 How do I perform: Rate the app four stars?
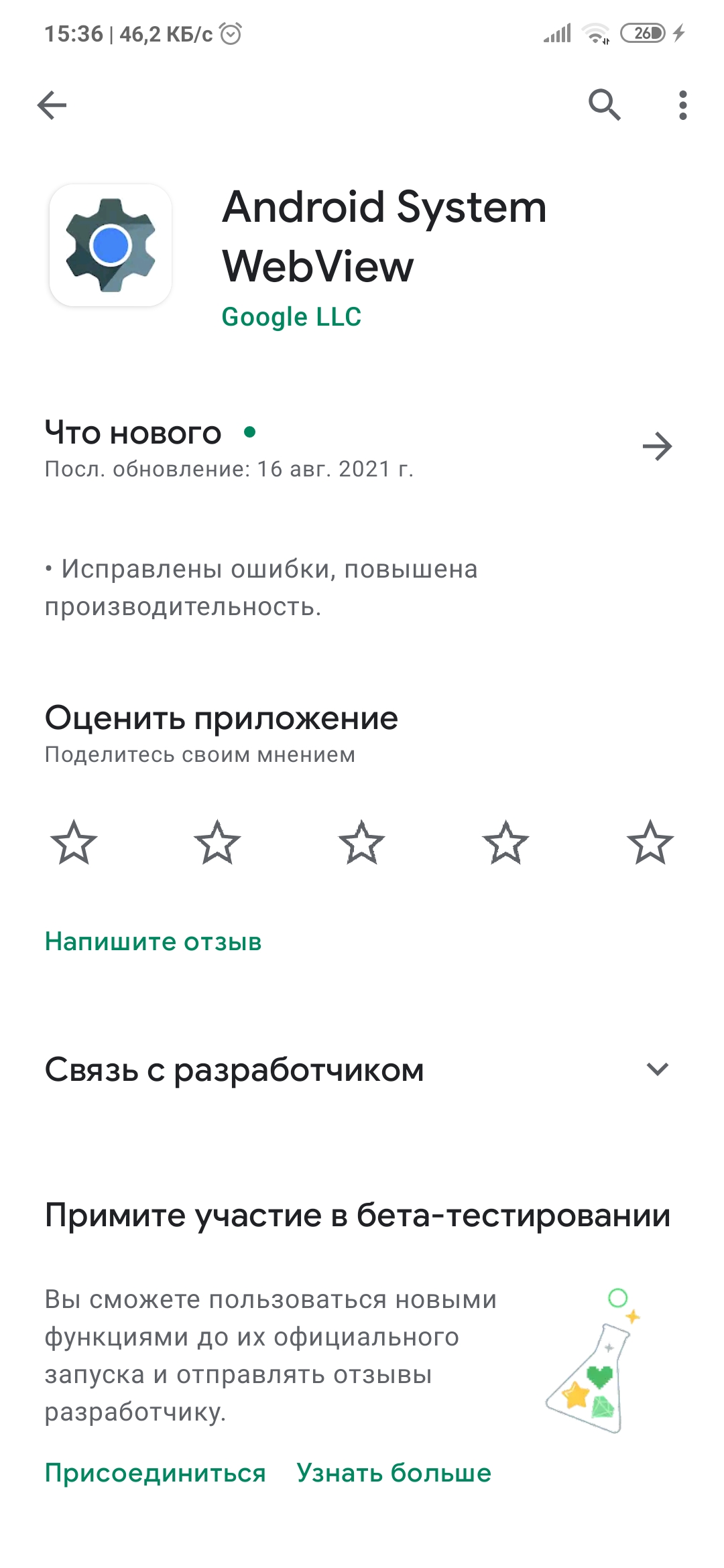(505, 842)
